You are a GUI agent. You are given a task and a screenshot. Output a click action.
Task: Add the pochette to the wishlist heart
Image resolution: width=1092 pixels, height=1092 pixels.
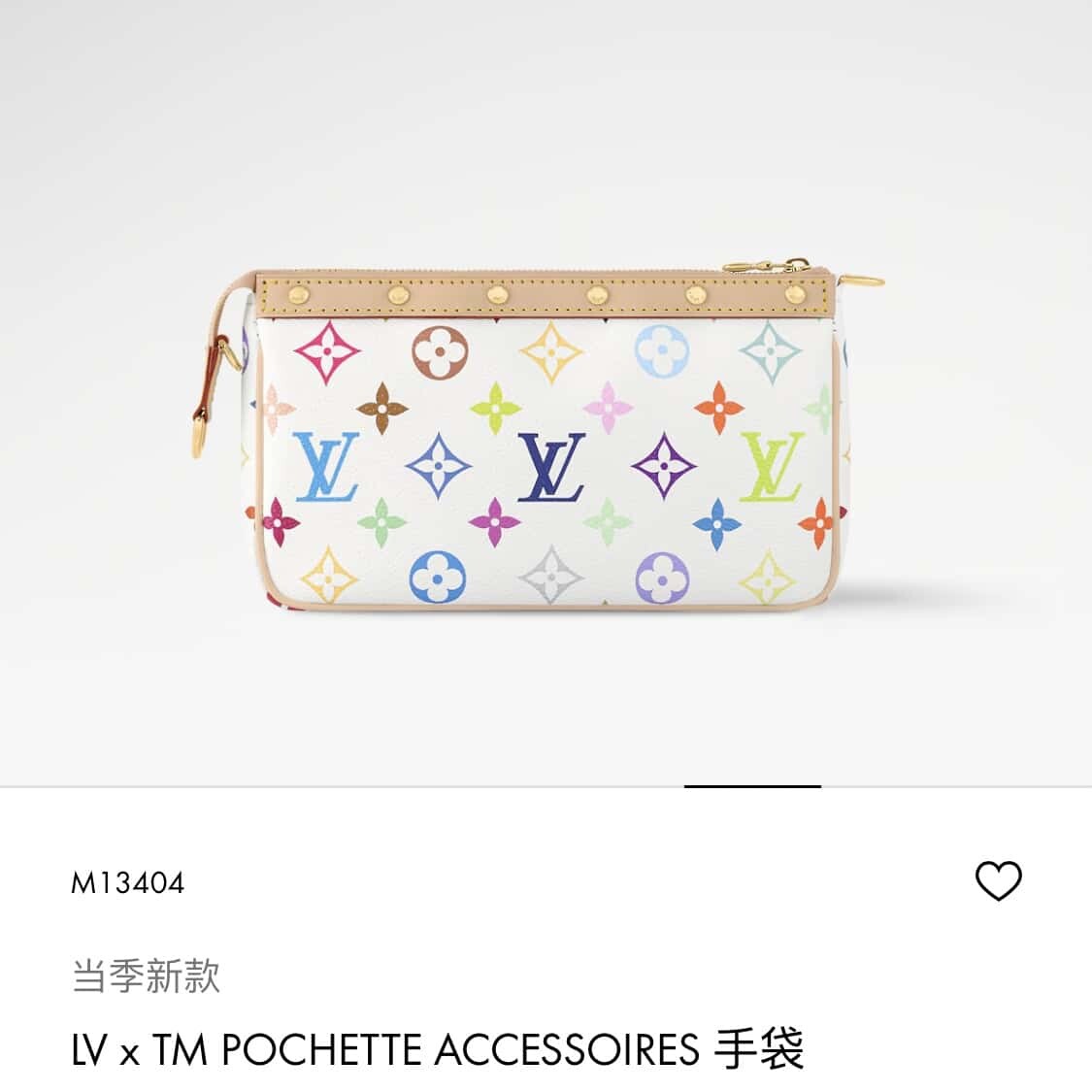998,881
